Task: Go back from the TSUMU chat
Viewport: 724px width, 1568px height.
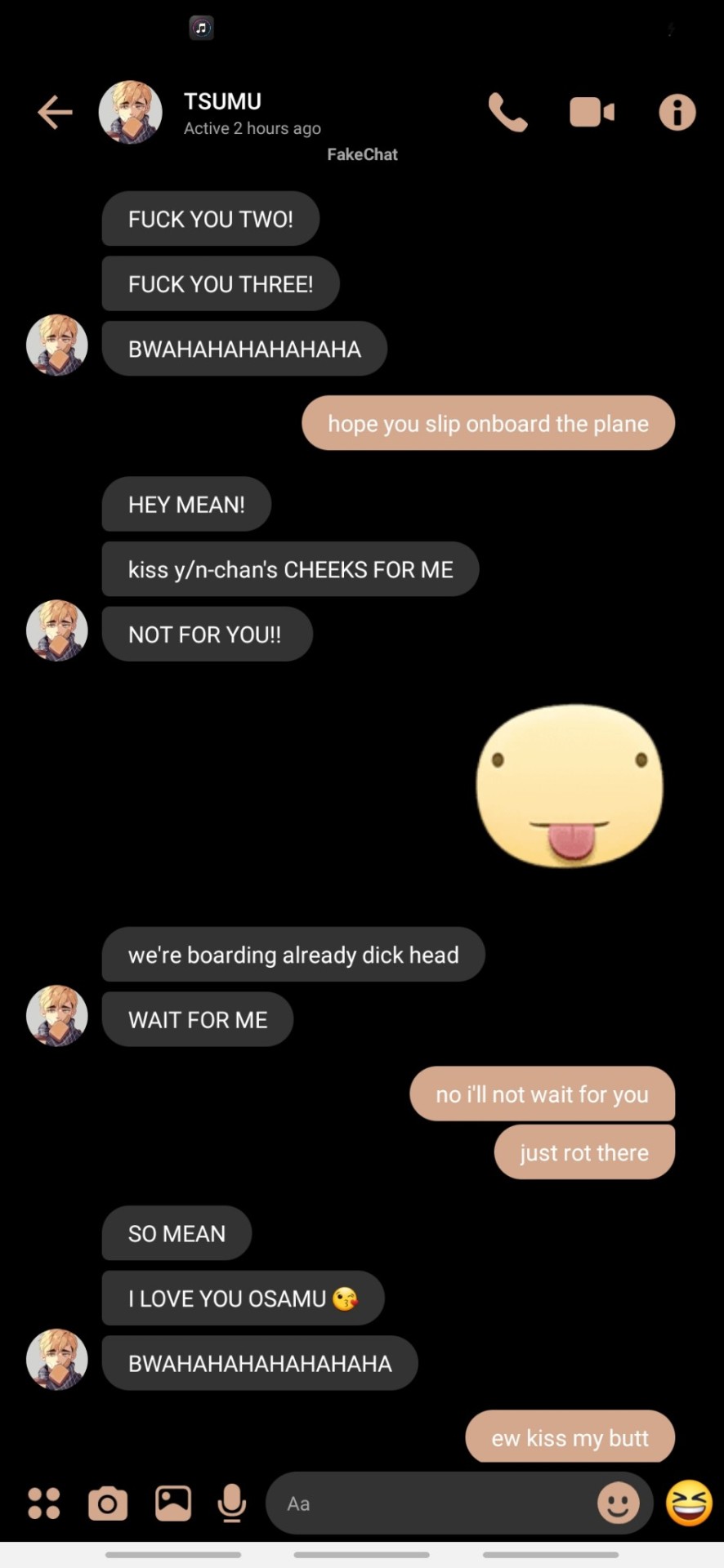Action: 55,112
